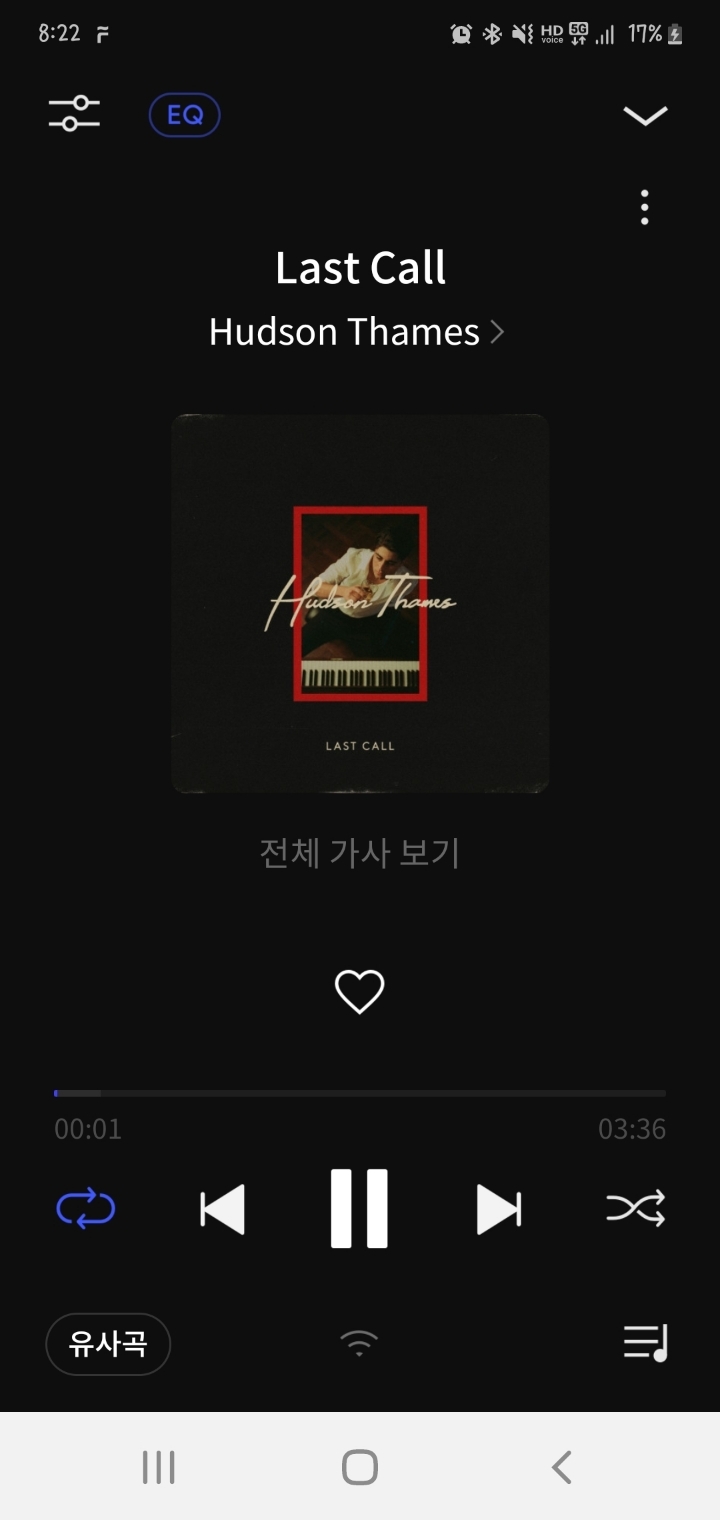Go back with the system back button

pos(562,1467)
